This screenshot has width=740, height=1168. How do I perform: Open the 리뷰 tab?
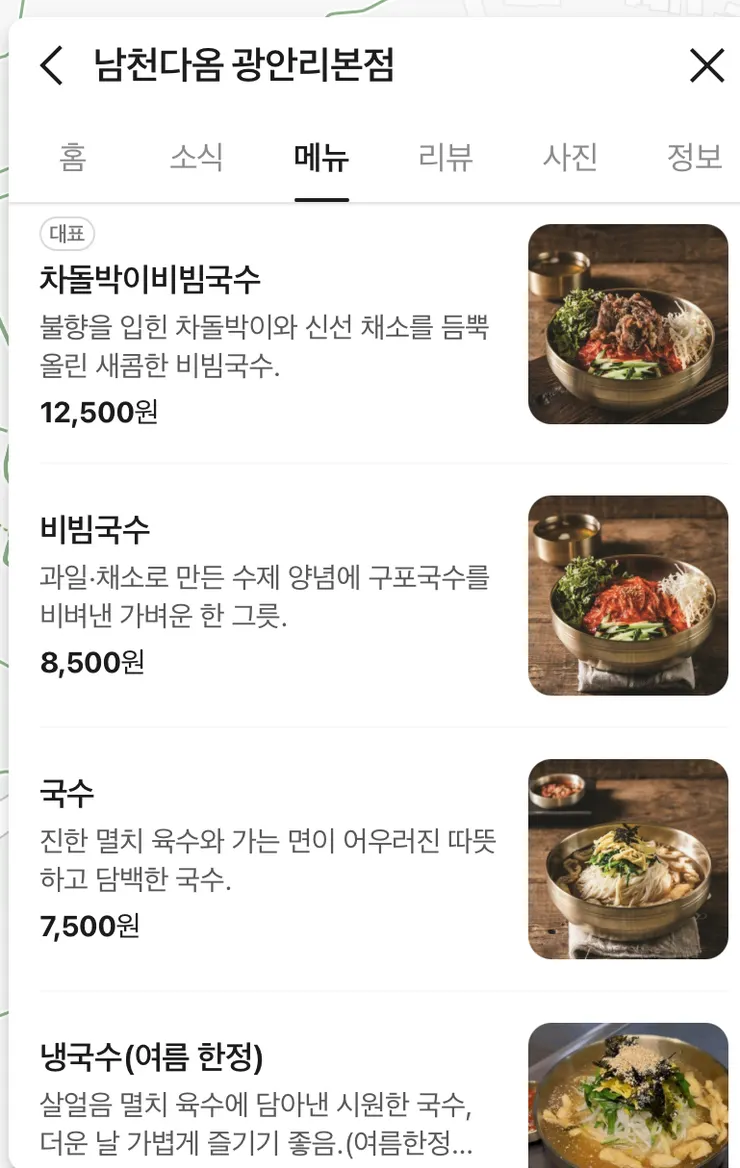[445, 157]
